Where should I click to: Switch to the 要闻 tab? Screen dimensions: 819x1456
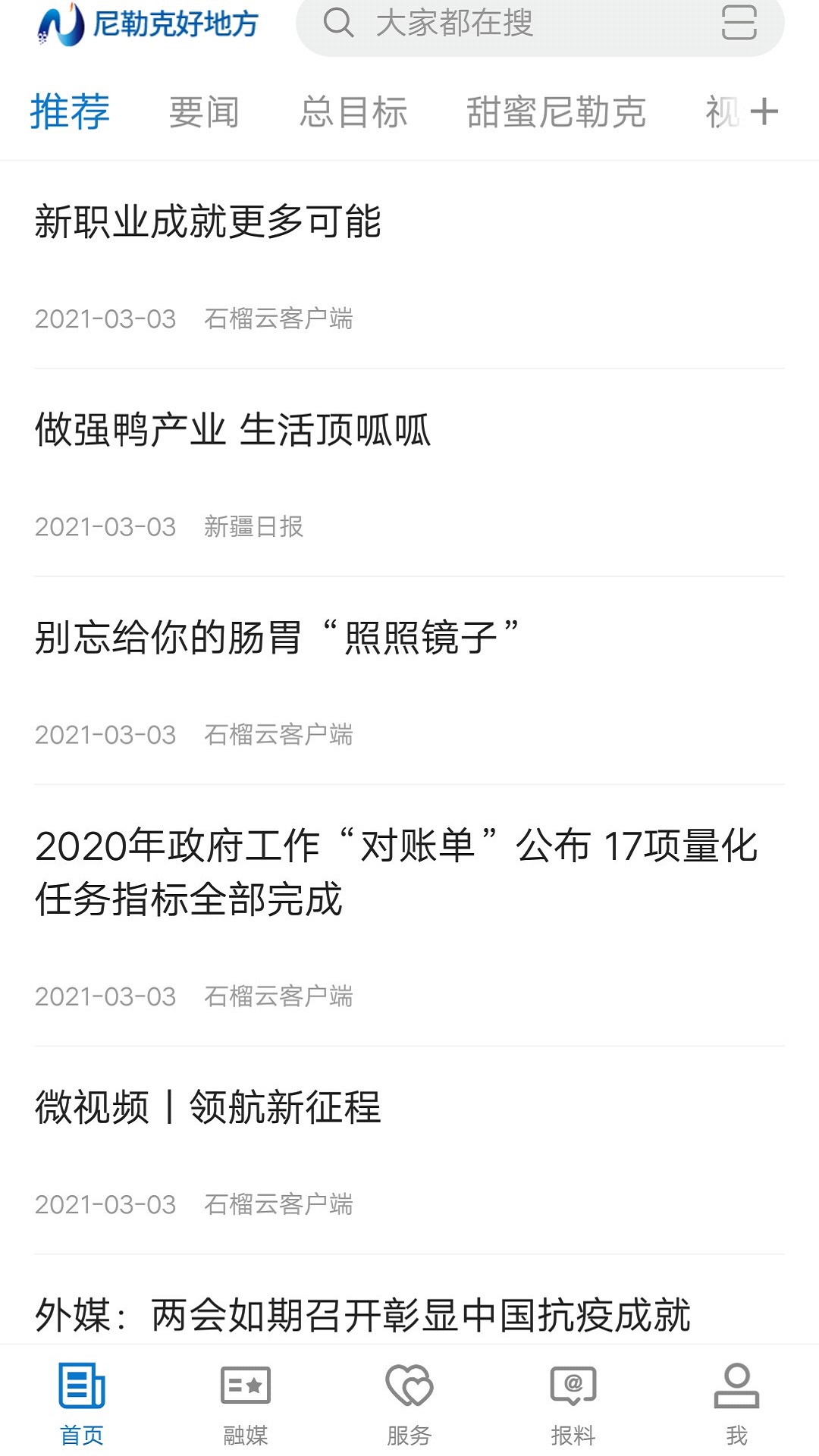[x=205, y=111]
